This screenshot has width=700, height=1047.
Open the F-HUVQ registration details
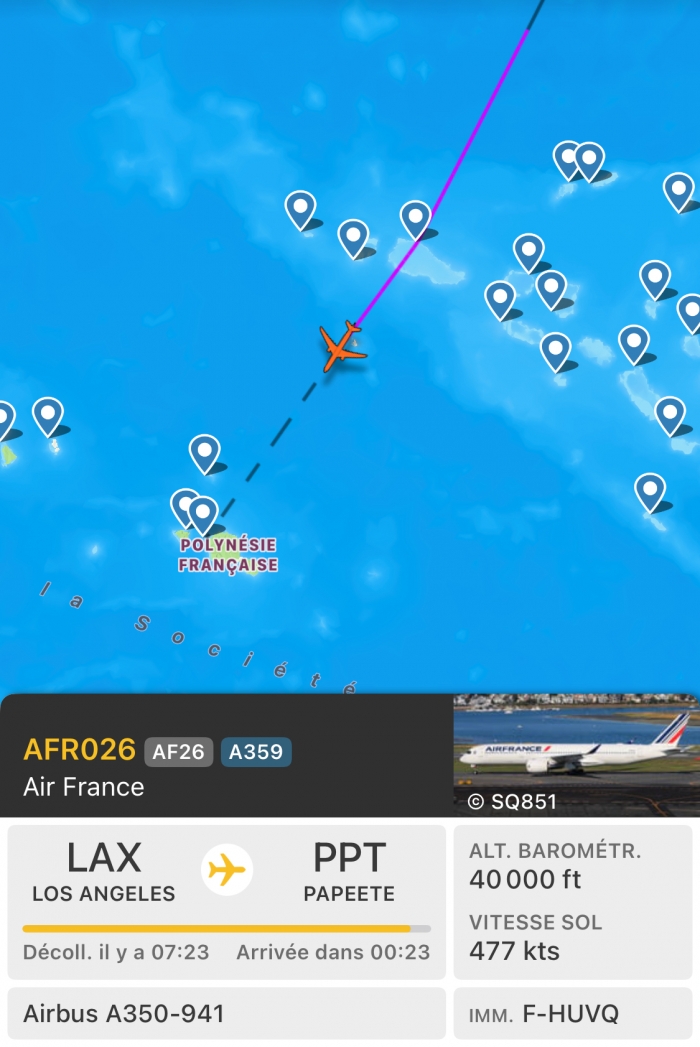[x=572, y=1014]
